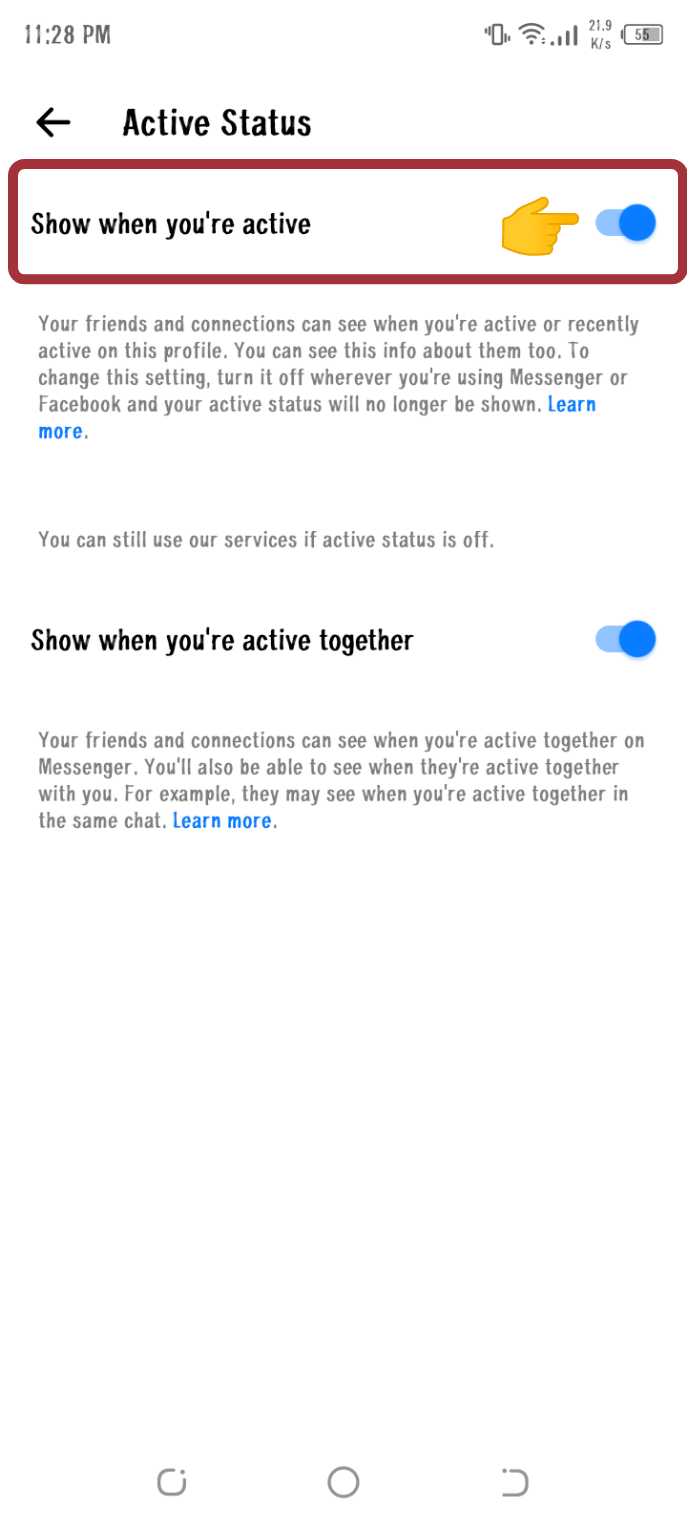Turn off Show when you're active

(x=626, y=223)
